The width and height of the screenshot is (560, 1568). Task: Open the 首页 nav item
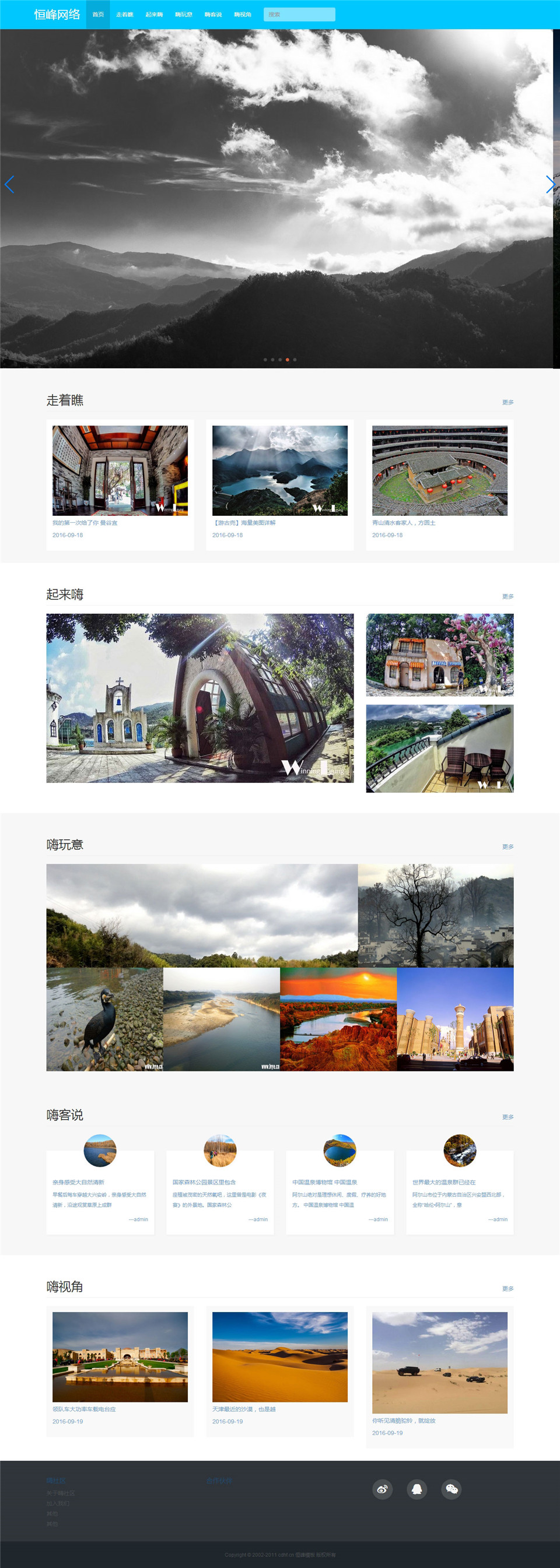pos(97,15)
